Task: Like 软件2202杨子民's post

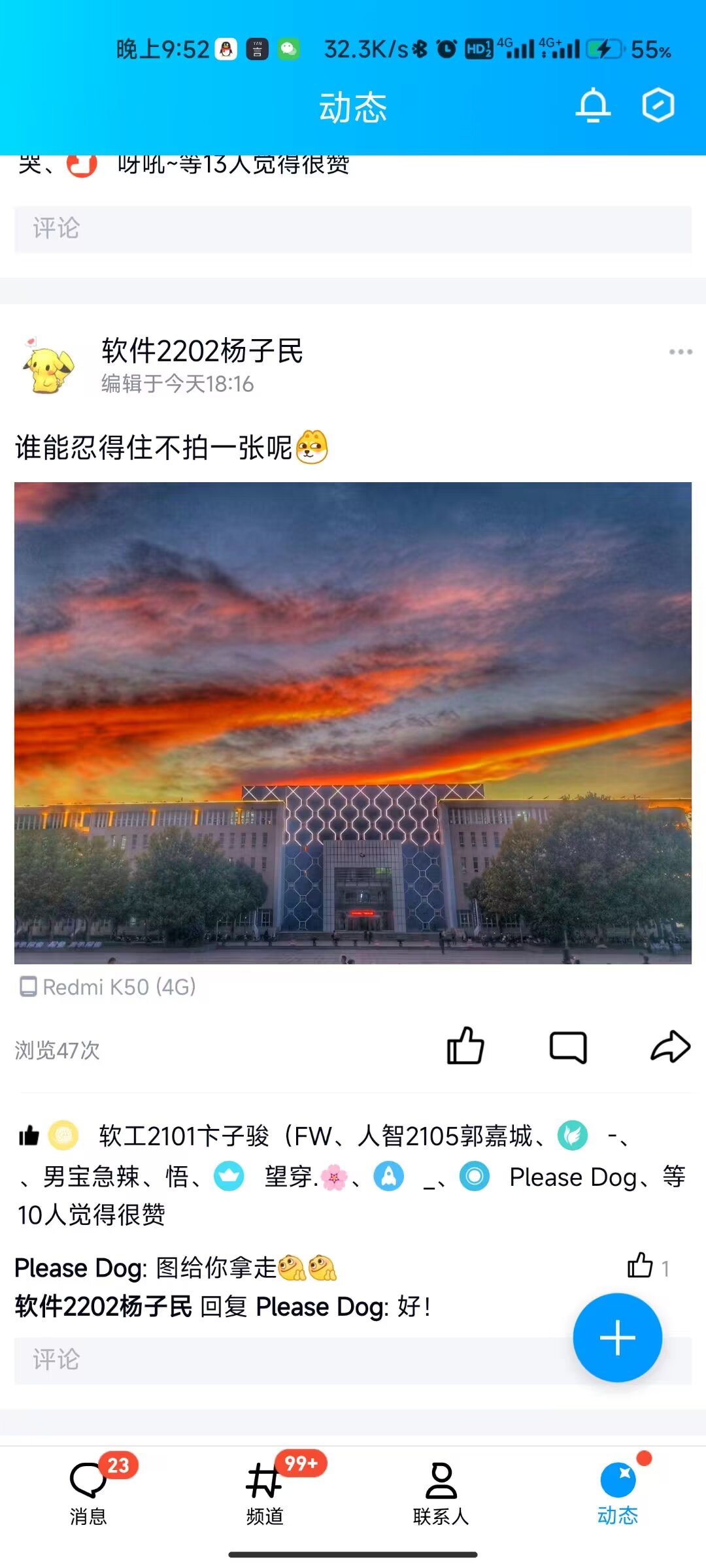Action: tap(465, 1047)
